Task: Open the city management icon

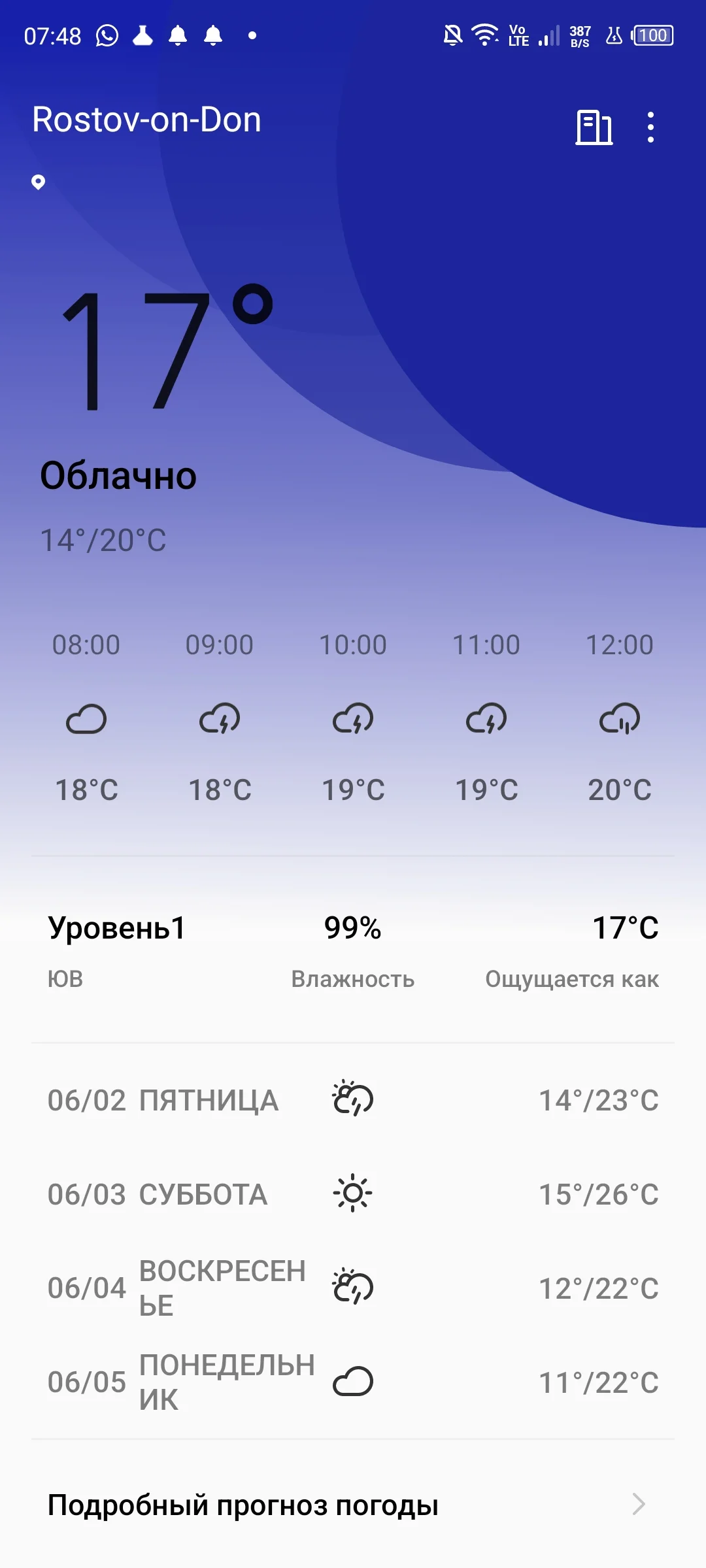Action: [594, 127]
